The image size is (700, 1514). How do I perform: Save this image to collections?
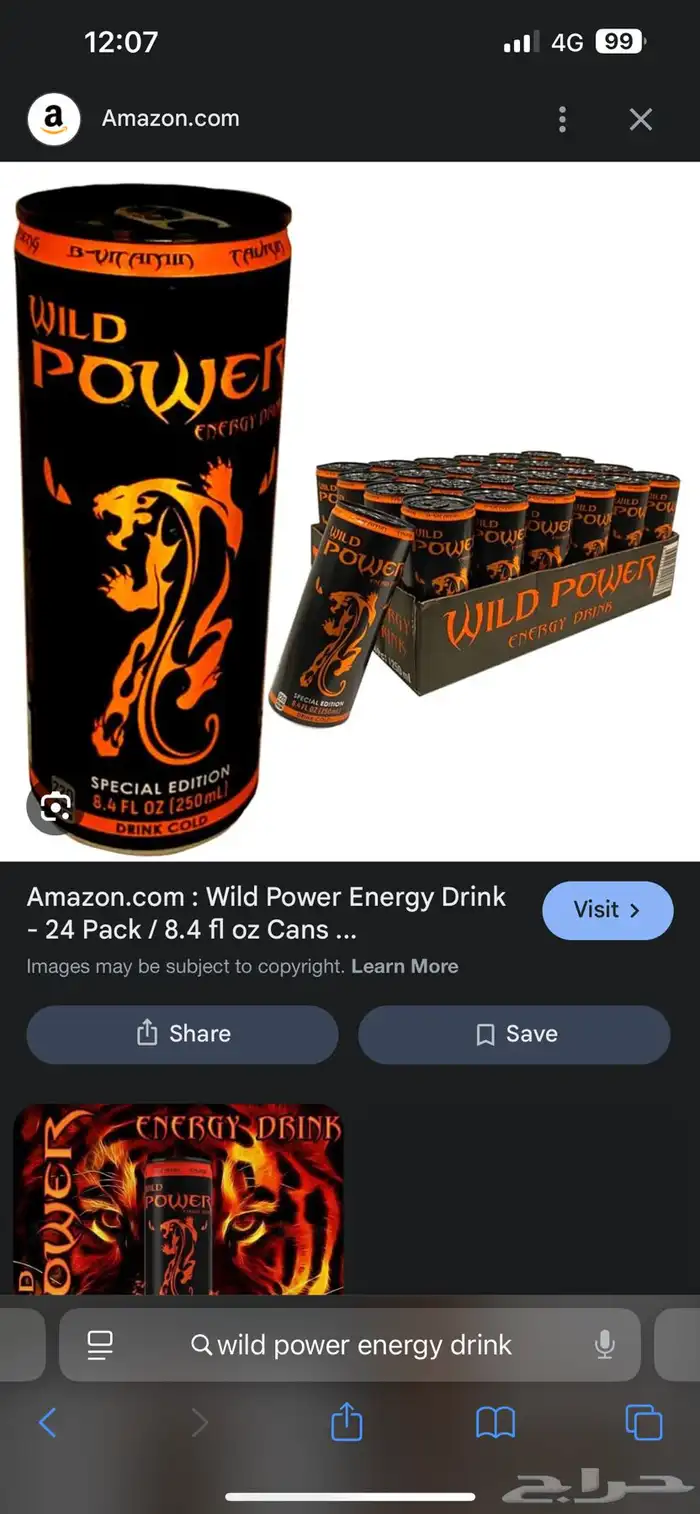click(x=514, y=1034)
